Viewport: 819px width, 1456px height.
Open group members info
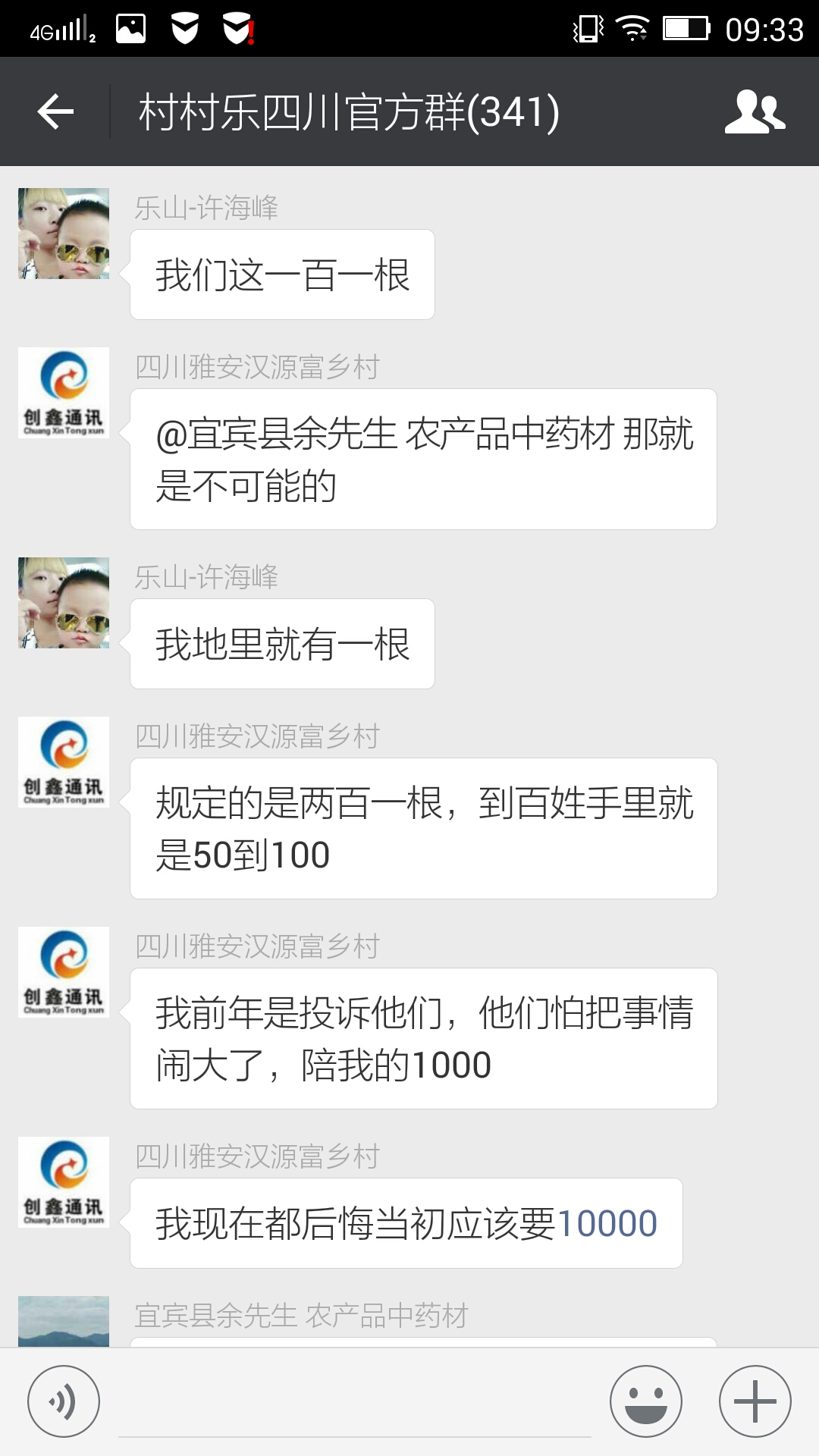click(x=755, y=112)
